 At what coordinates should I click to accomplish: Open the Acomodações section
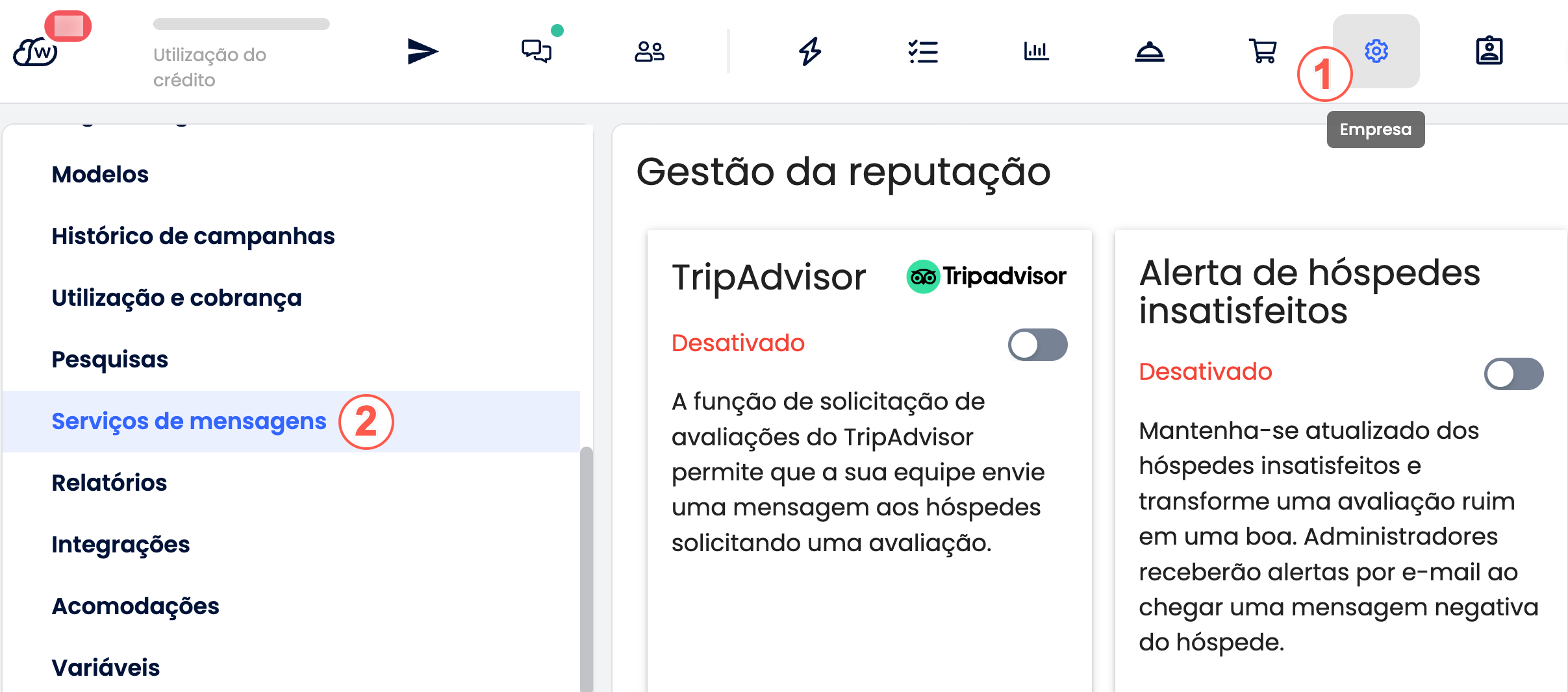coord(135,606)
